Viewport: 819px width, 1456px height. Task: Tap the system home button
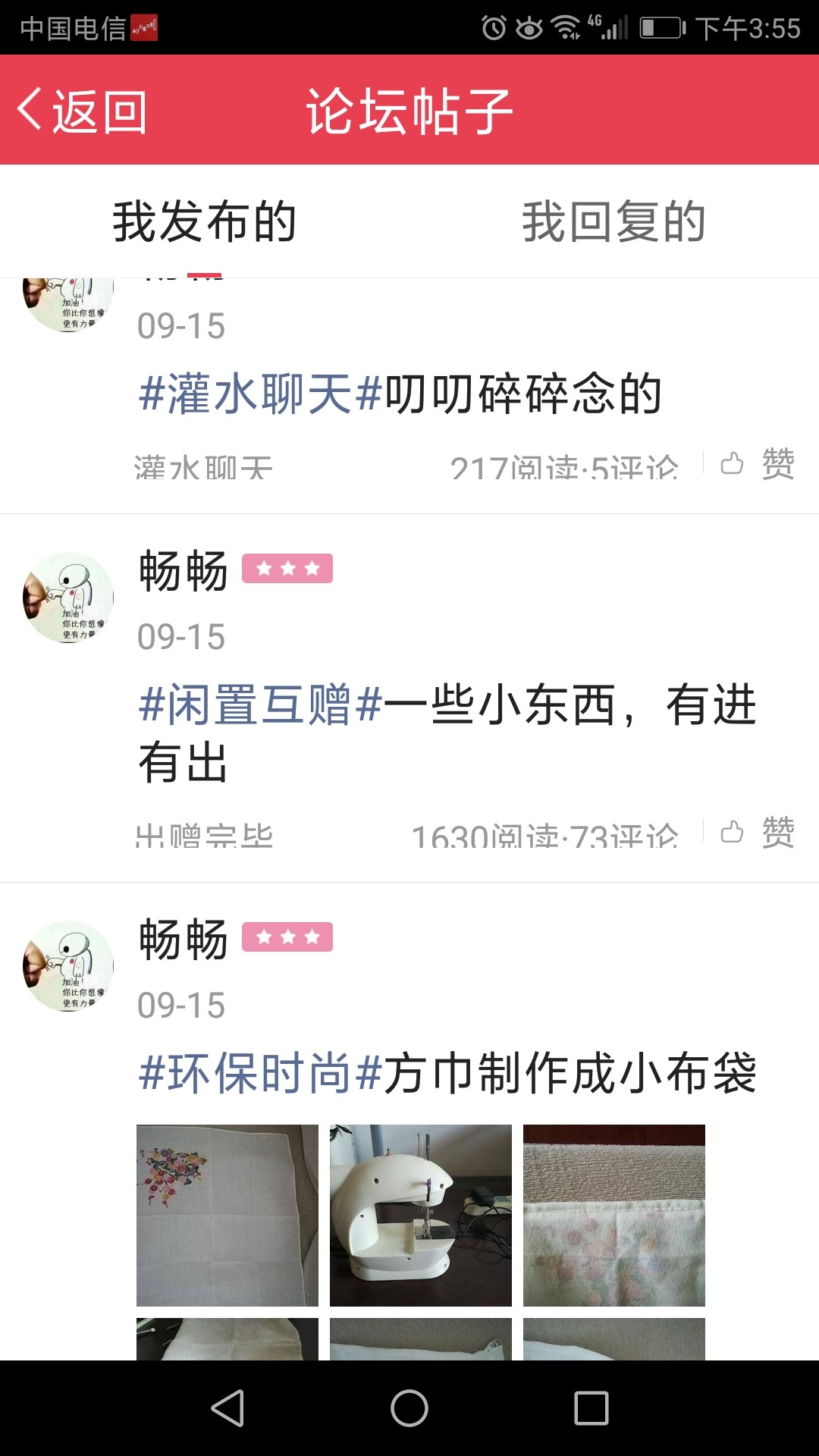[409, 1408]
